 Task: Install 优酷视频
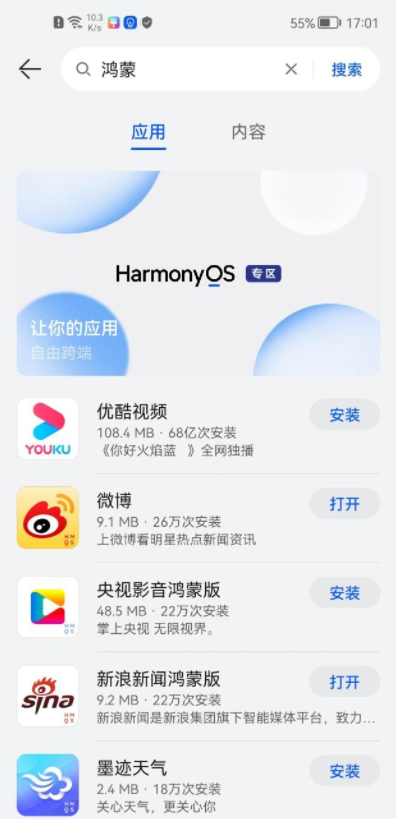point(344,415)
